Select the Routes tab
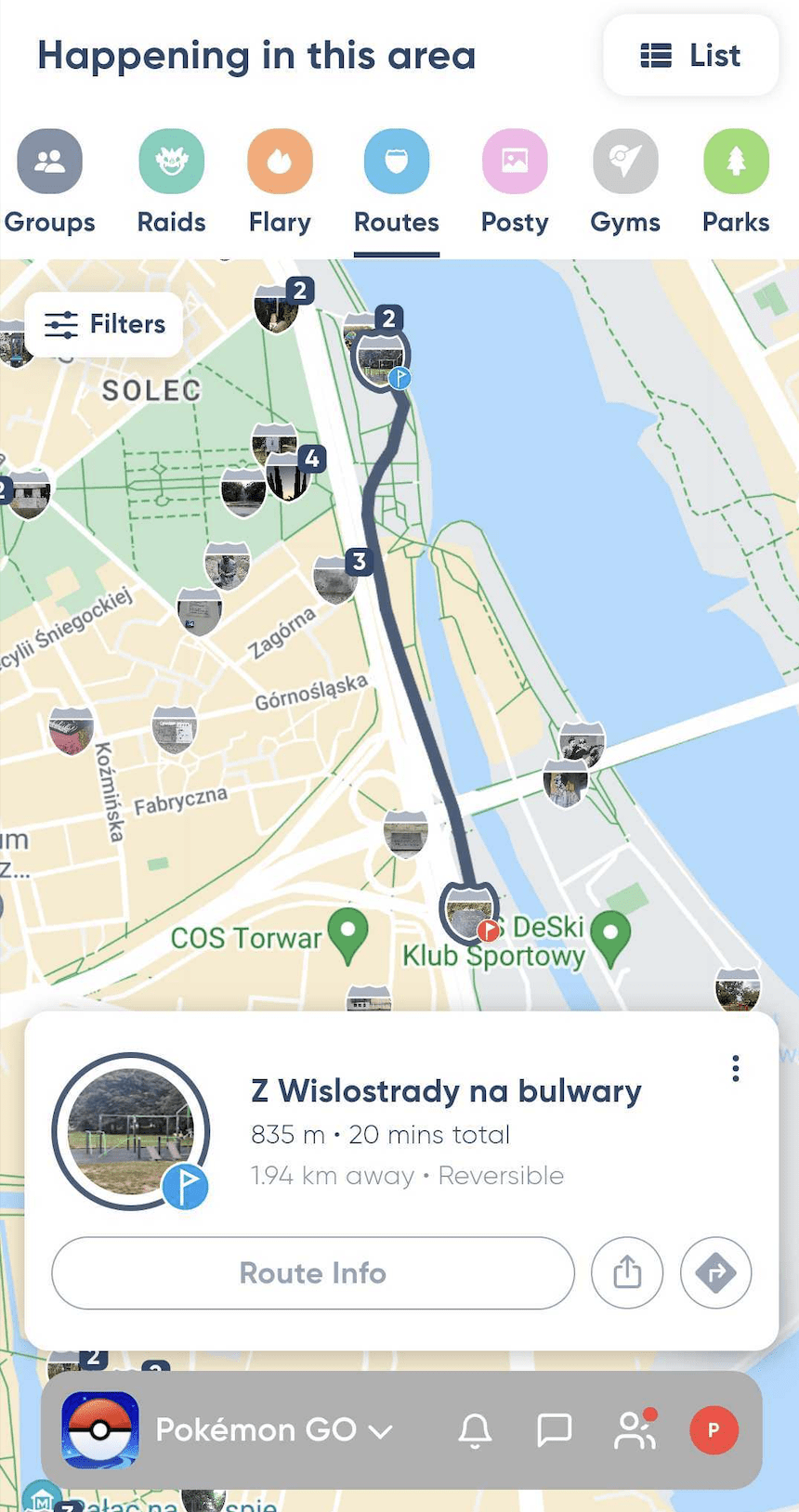799x1512 pixels. (x=397, y=183)
